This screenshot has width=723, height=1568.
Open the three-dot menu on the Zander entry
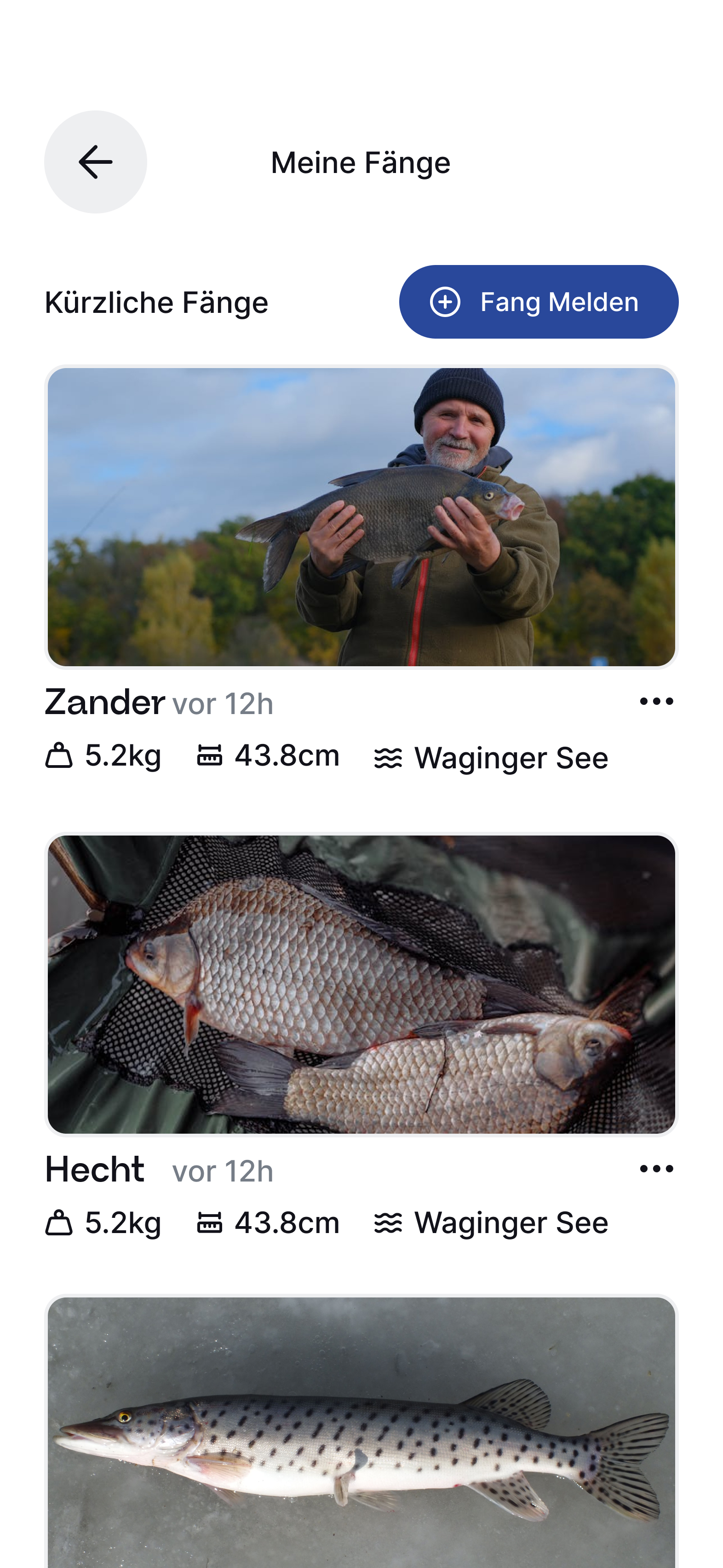[x=656, y=701]
